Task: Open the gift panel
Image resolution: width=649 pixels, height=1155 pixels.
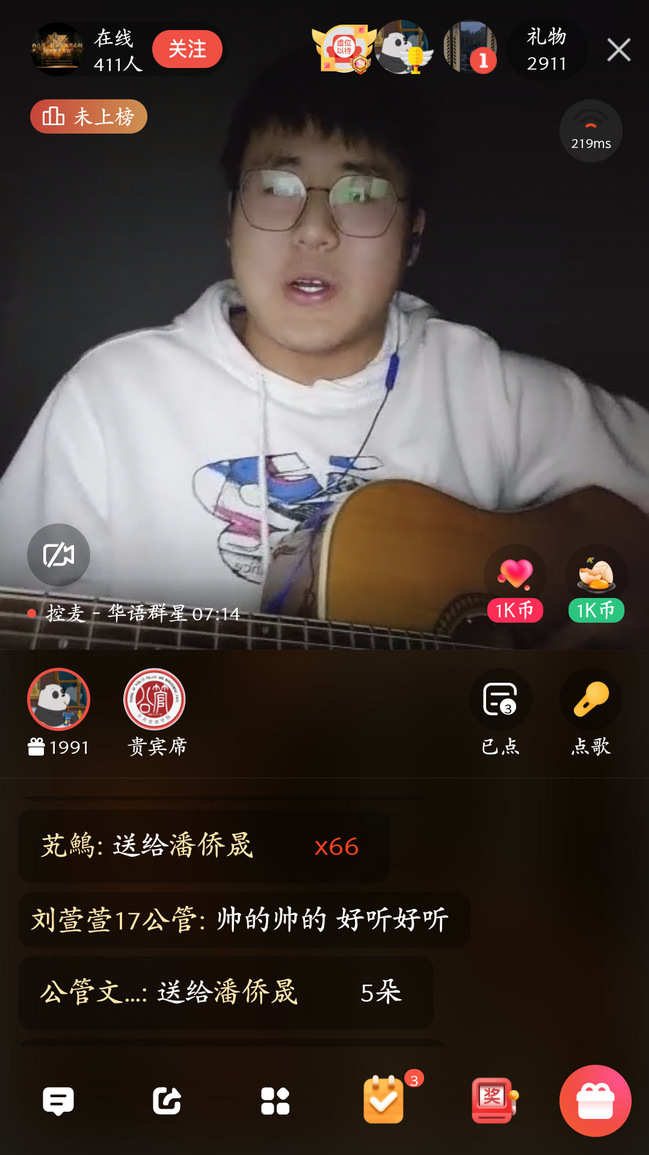Action: click(595, 1101)
